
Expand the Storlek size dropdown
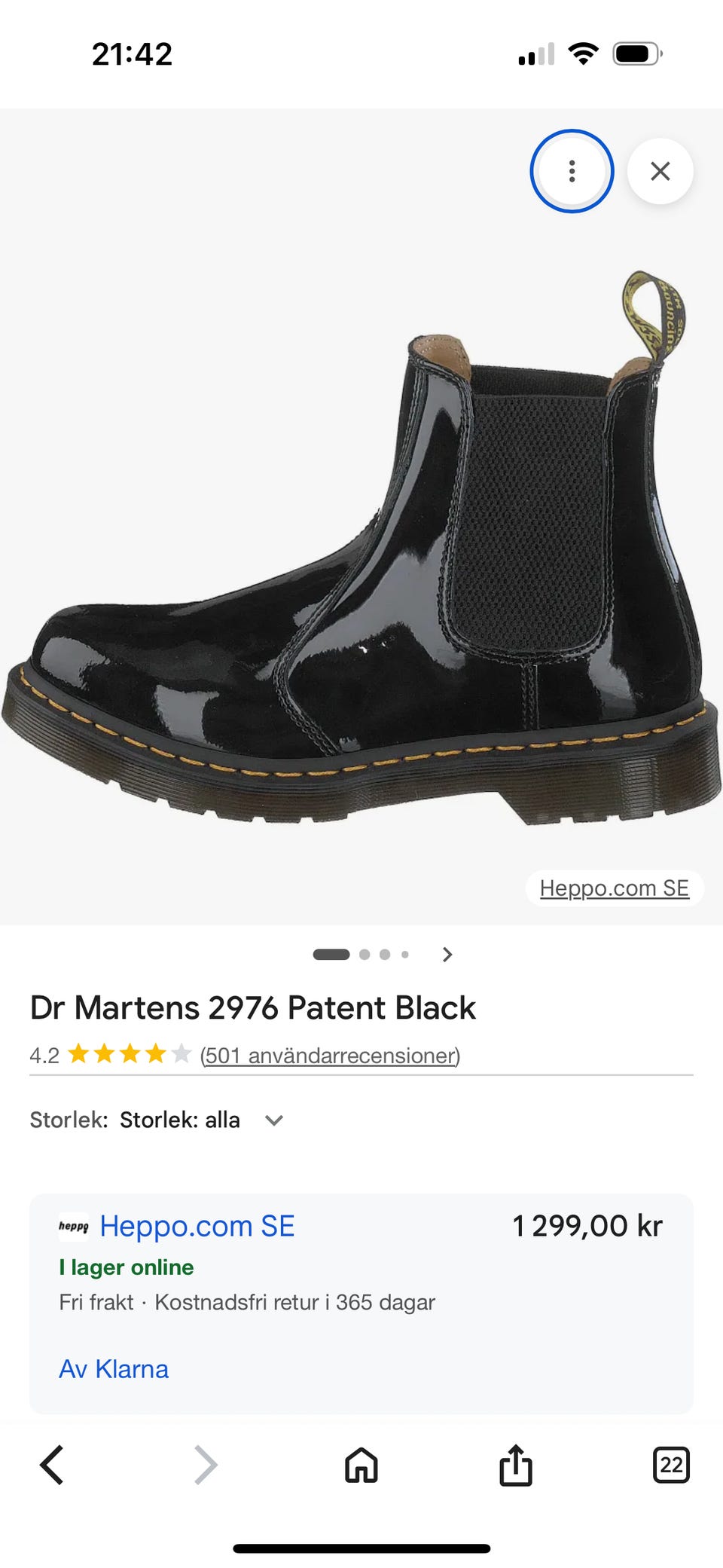coord(274,1120)
